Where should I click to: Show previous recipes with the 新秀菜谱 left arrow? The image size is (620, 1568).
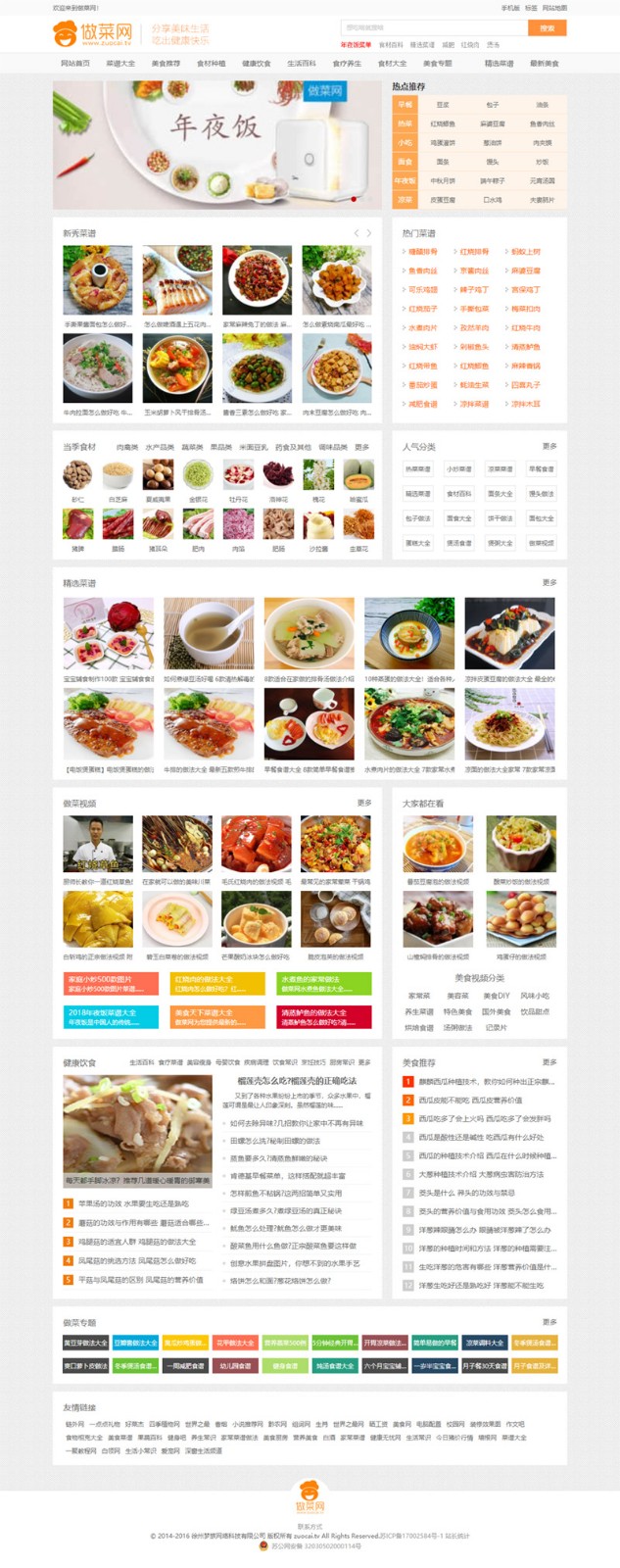tap(357, 233)
